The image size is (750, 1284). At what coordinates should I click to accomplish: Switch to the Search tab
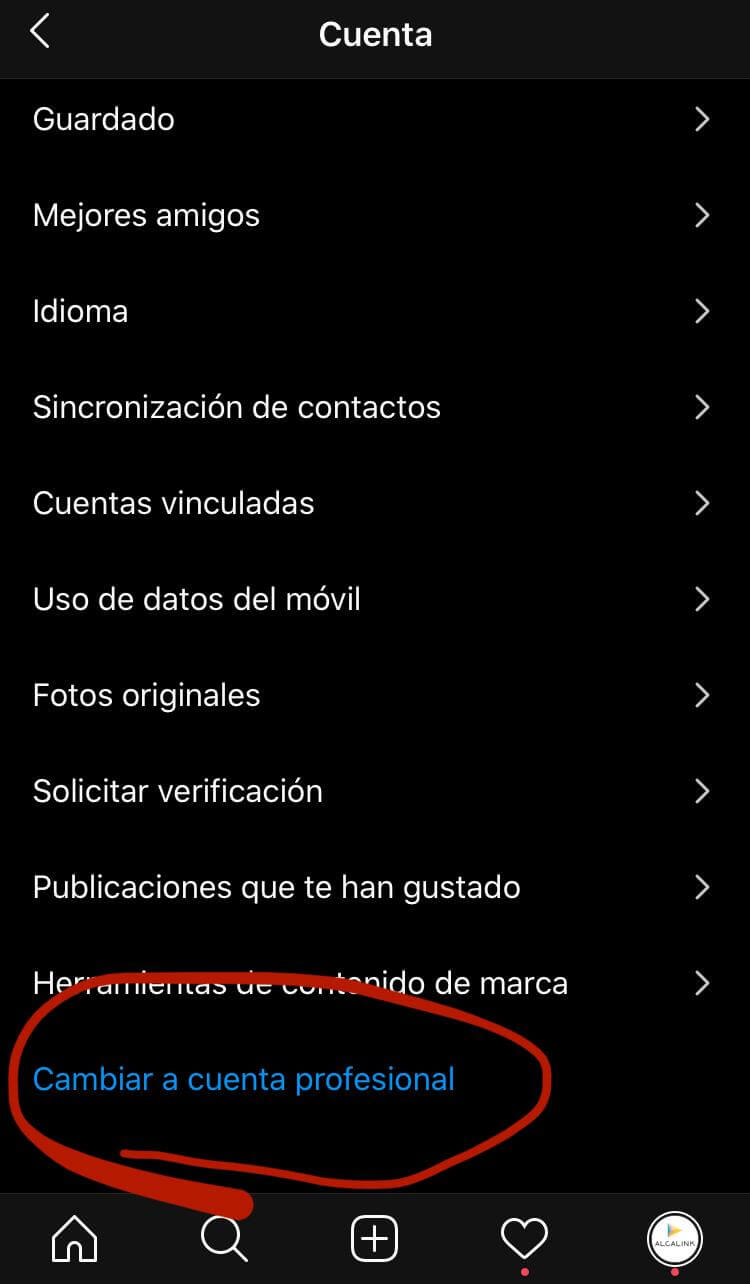(224, 1240)
